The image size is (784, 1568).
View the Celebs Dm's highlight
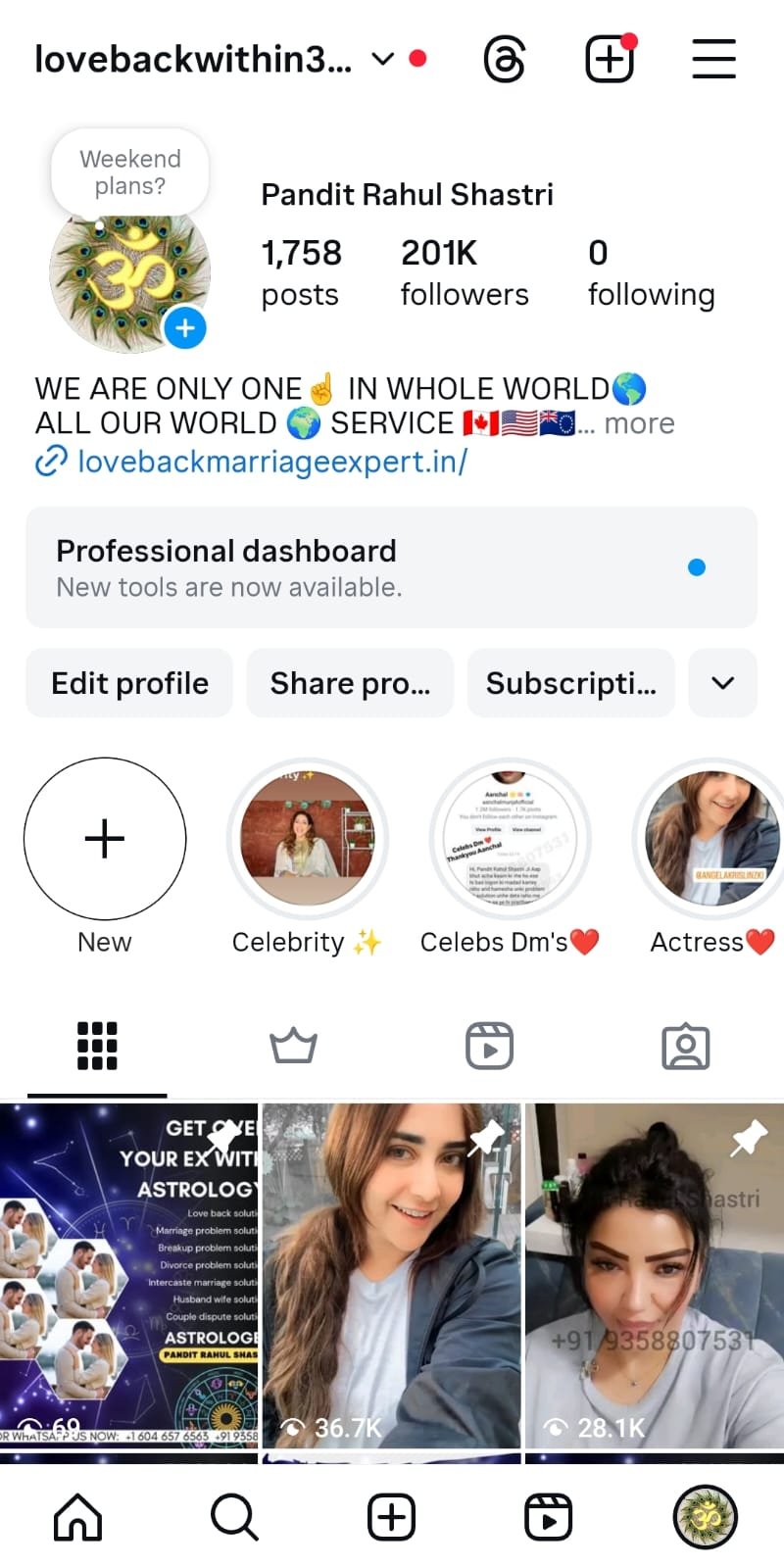tap(509, 839)
